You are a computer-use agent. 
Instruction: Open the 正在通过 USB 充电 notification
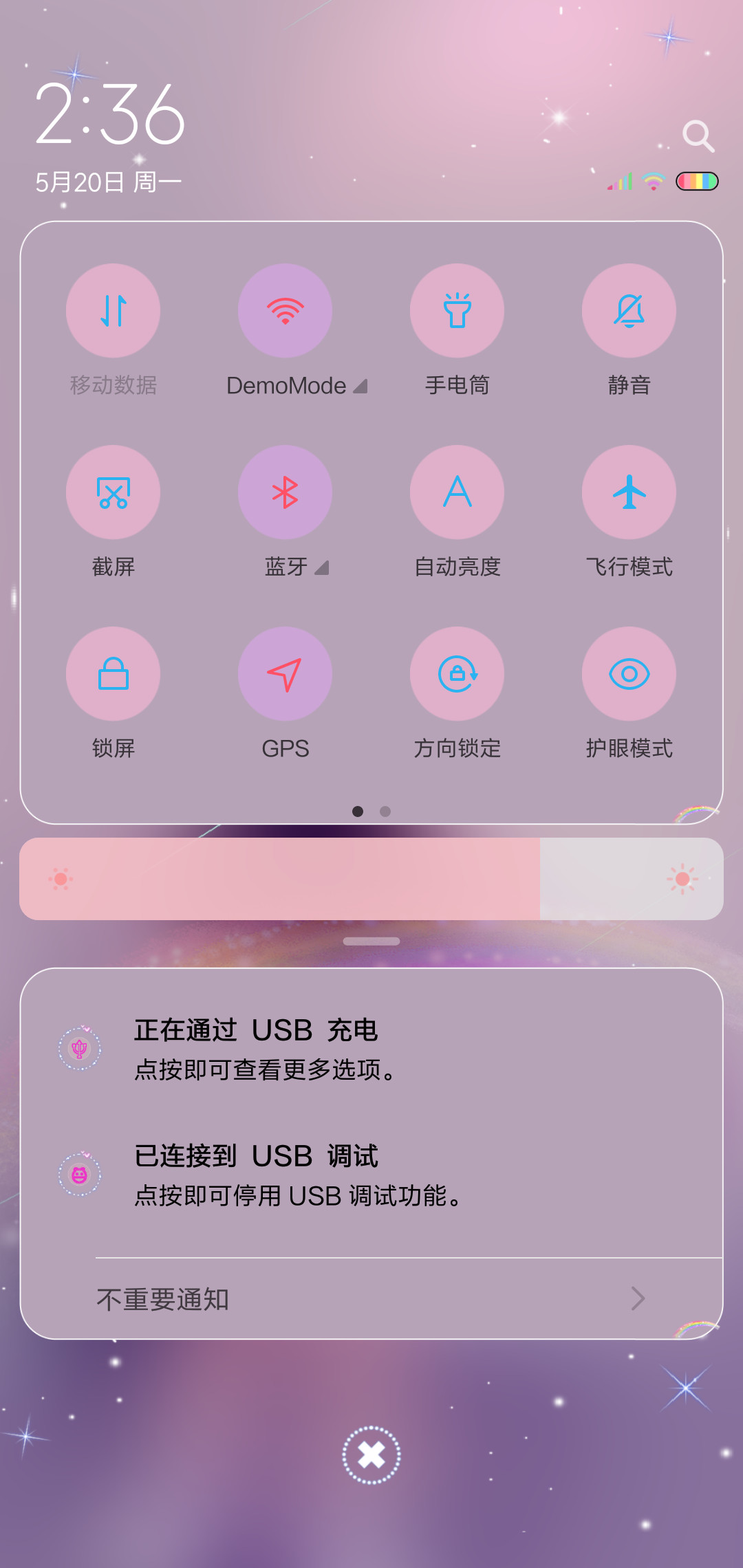[371, 1049]
